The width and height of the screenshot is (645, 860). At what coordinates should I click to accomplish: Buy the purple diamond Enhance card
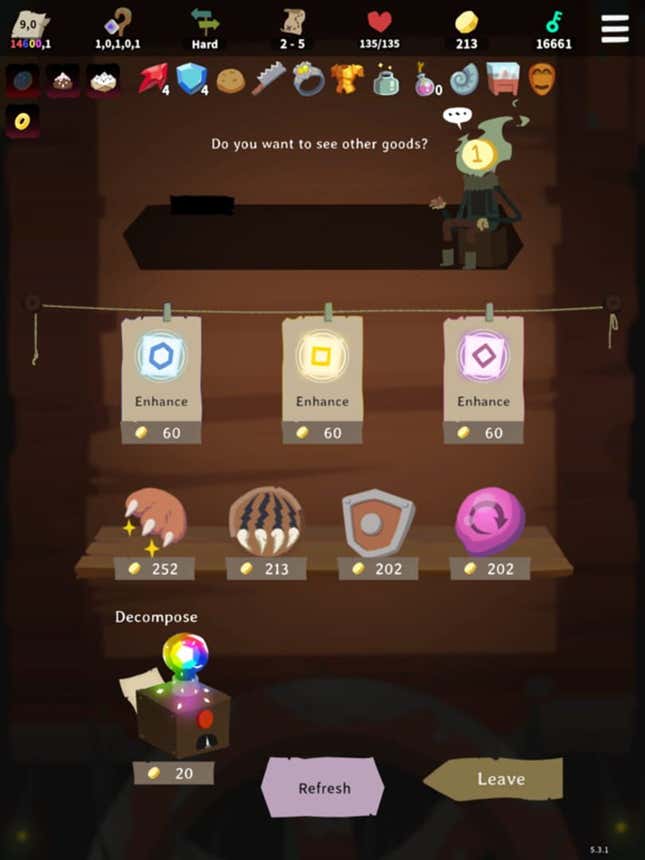(483, 368)
